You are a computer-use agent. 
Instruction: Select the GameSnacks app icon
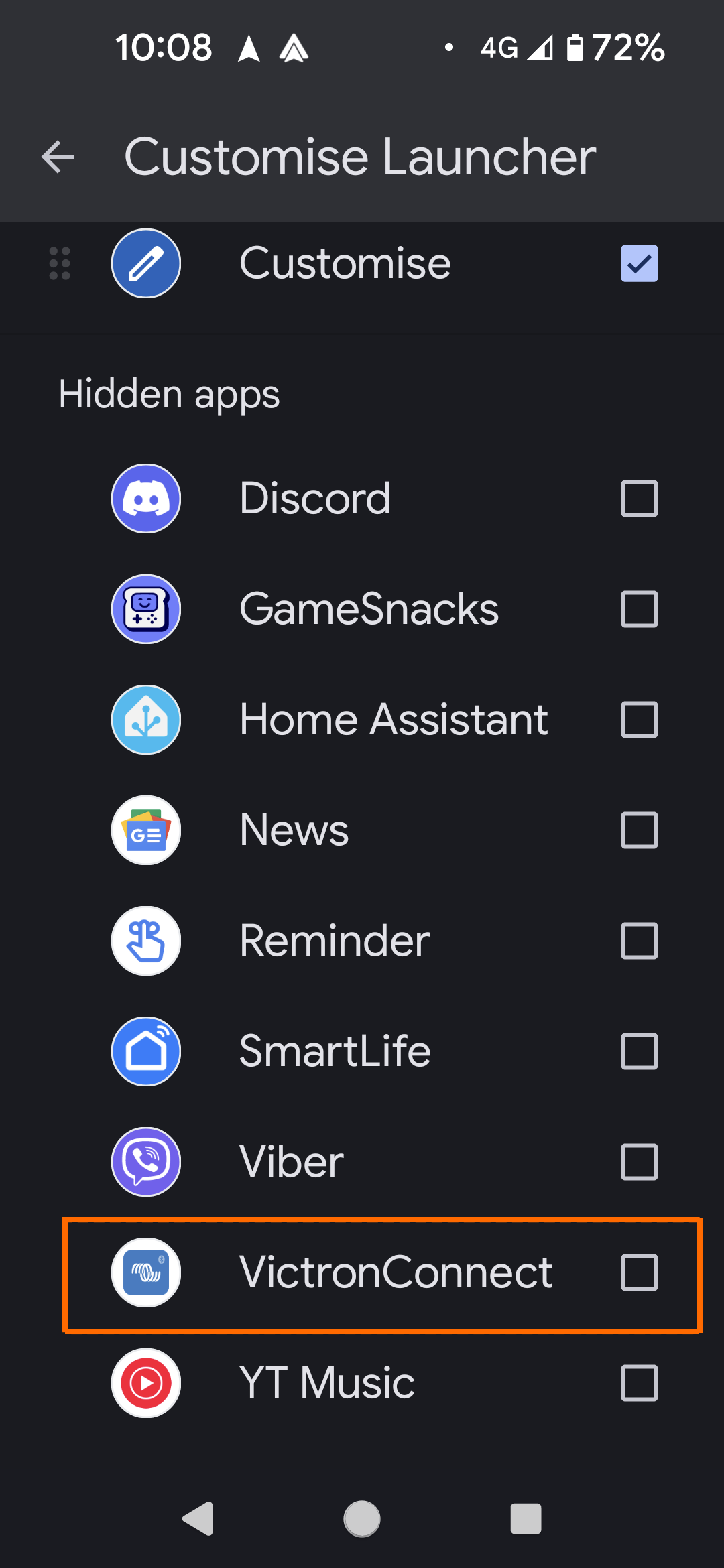pos(145,608)
